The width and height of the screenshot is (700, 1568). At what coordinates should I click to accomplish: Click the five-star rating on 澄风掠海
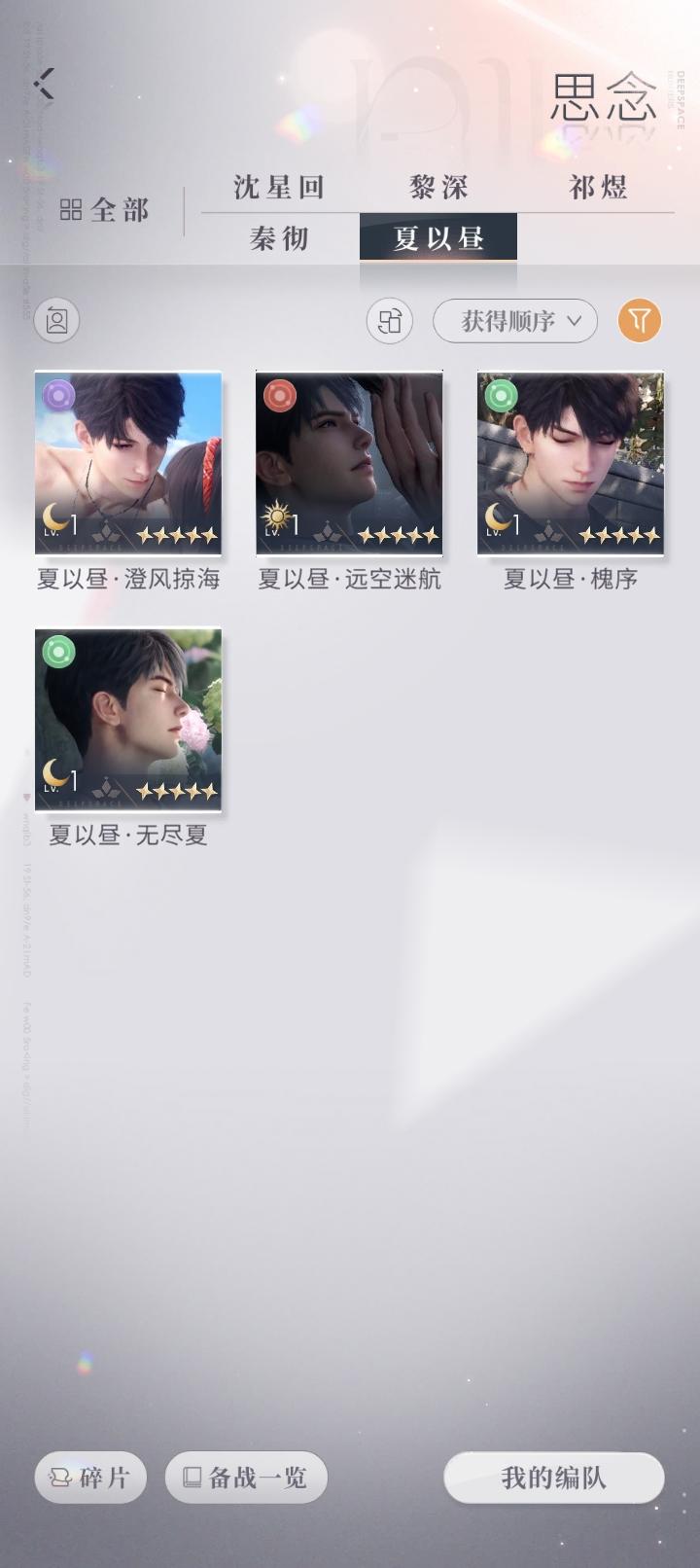coord(173,533)
